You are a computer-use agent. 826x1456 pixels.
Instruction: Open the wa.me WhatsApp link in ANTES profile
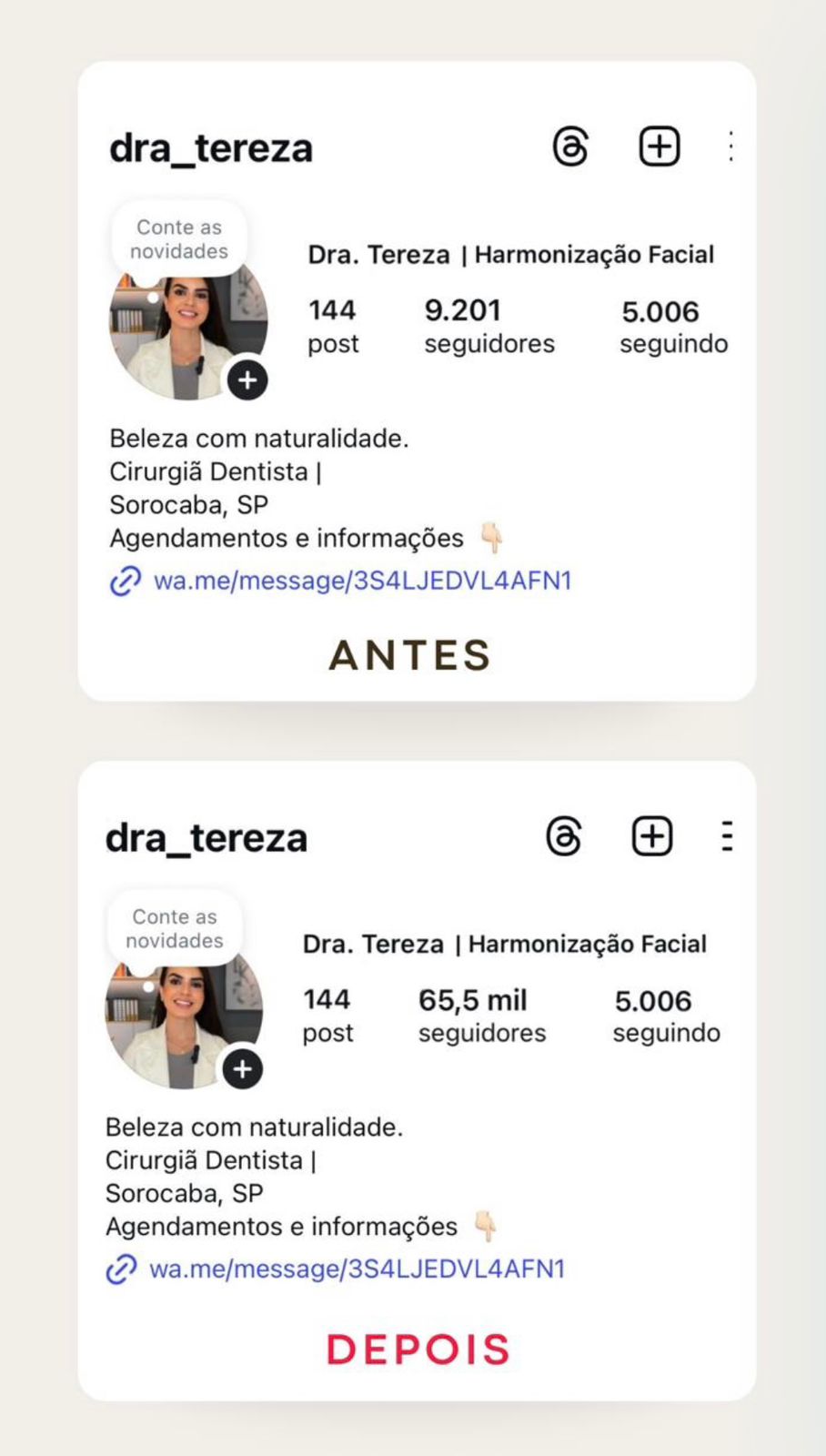click(361, 580)
